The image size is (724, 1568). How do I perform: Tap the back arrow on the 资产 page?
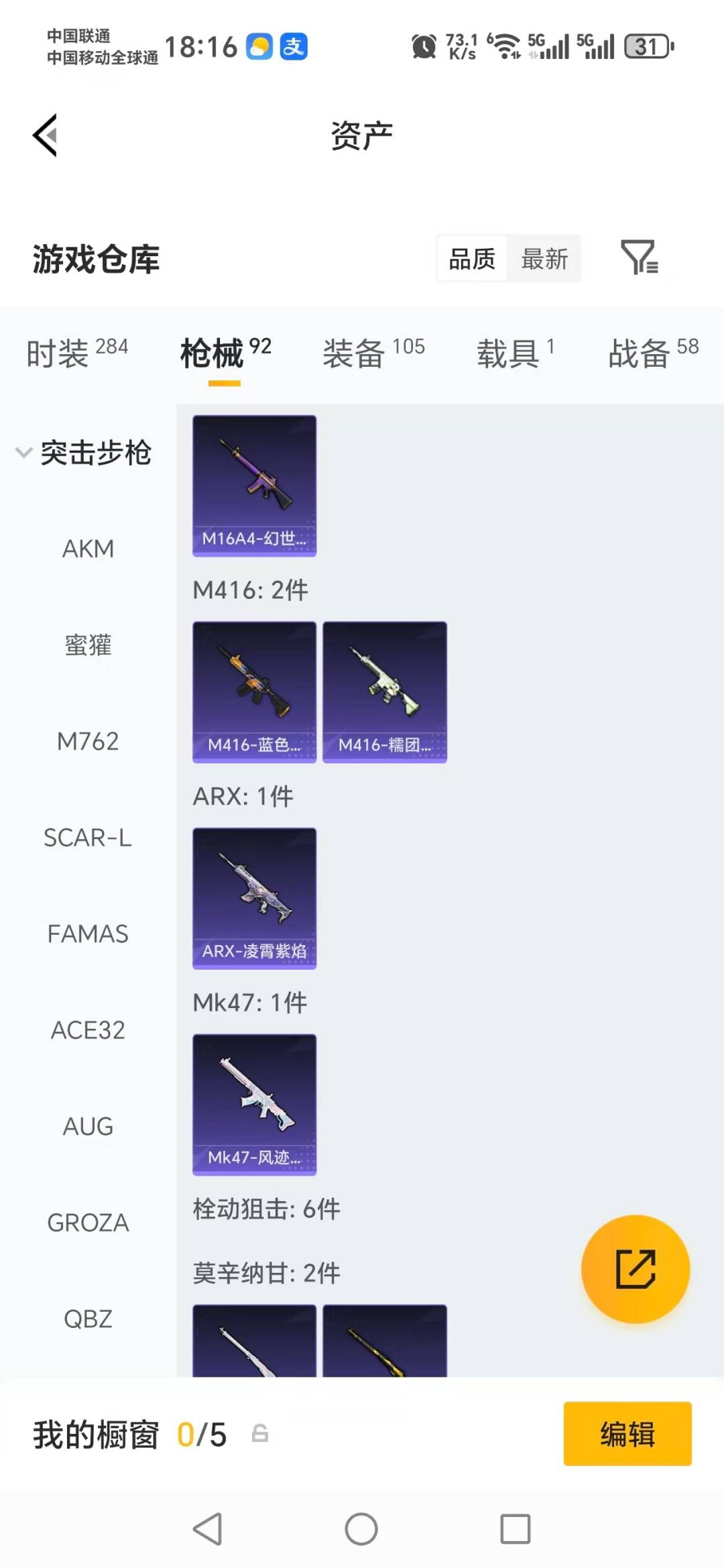point(44,134)
